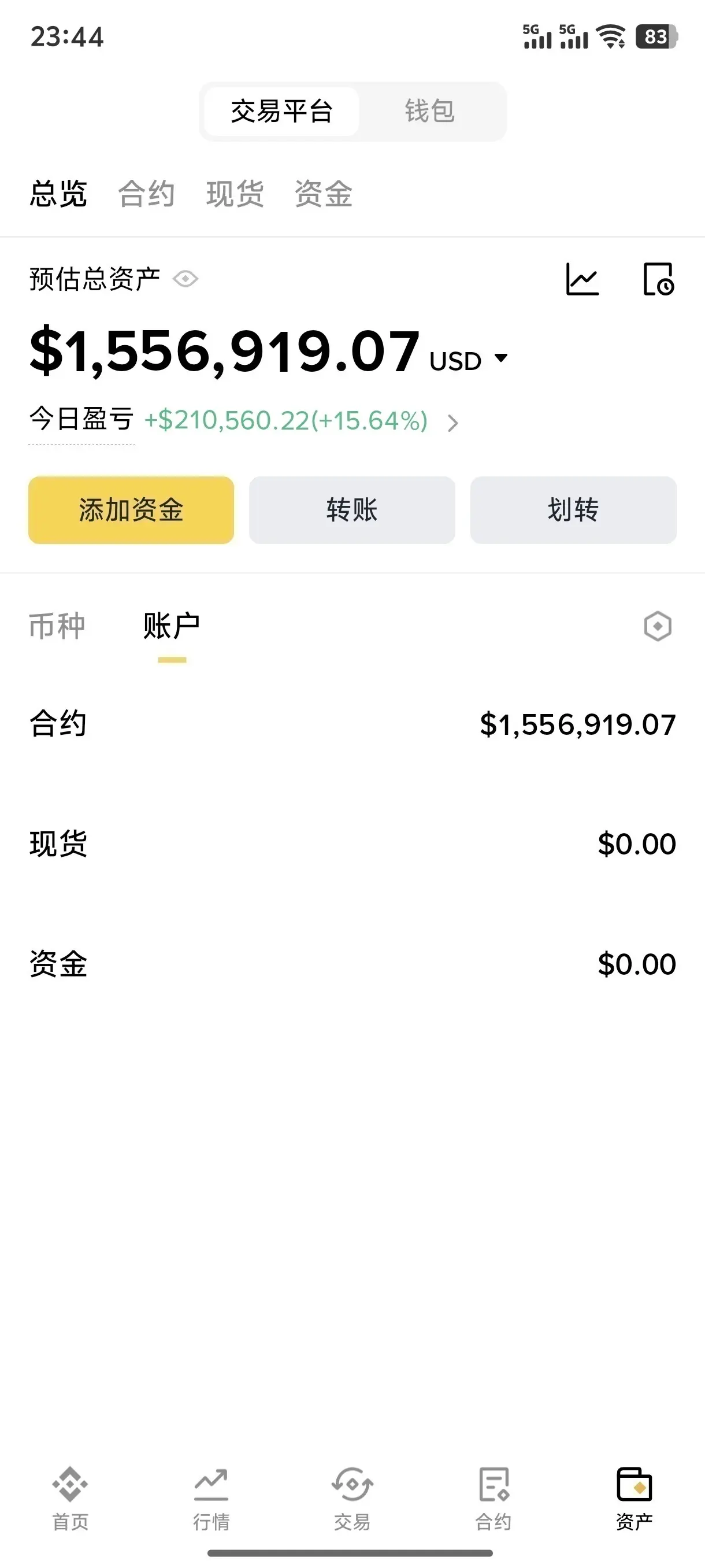This screenshot has height=1568, width=705.
Task: Go to 行情 in bottom navigation
Action: pyautogui.click(x=211, y=1499)
